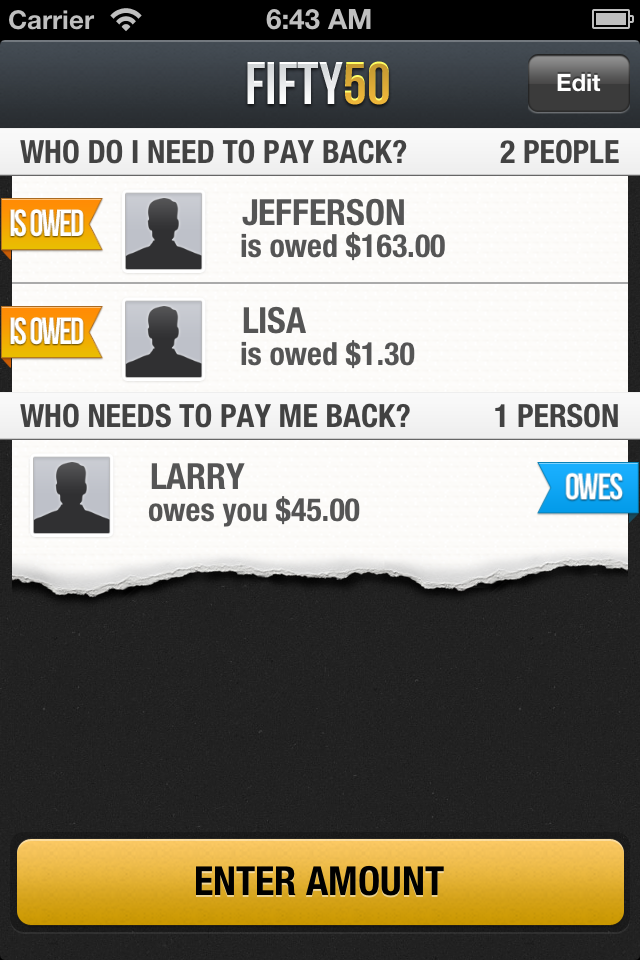Image resolution: width=640 pixels, height=960 pixels.
Task: View Larry's owes you $45.00 entry
Action: pyautogui.click(x=322, y=494)
